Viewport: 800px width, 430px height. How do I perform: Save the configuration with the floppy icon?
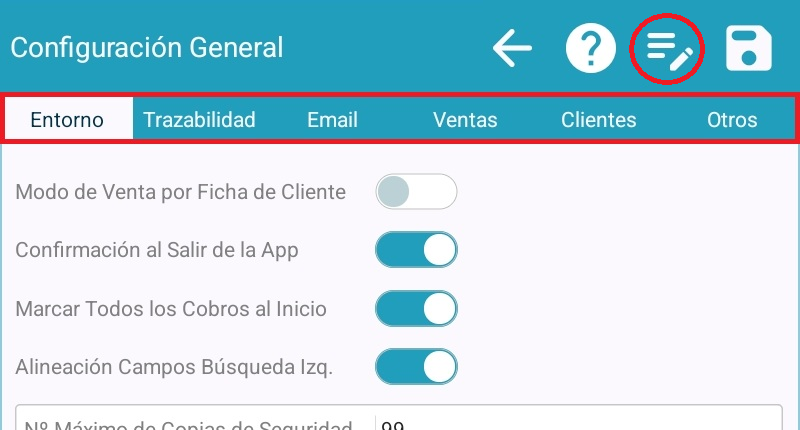(x=748, y=48)
